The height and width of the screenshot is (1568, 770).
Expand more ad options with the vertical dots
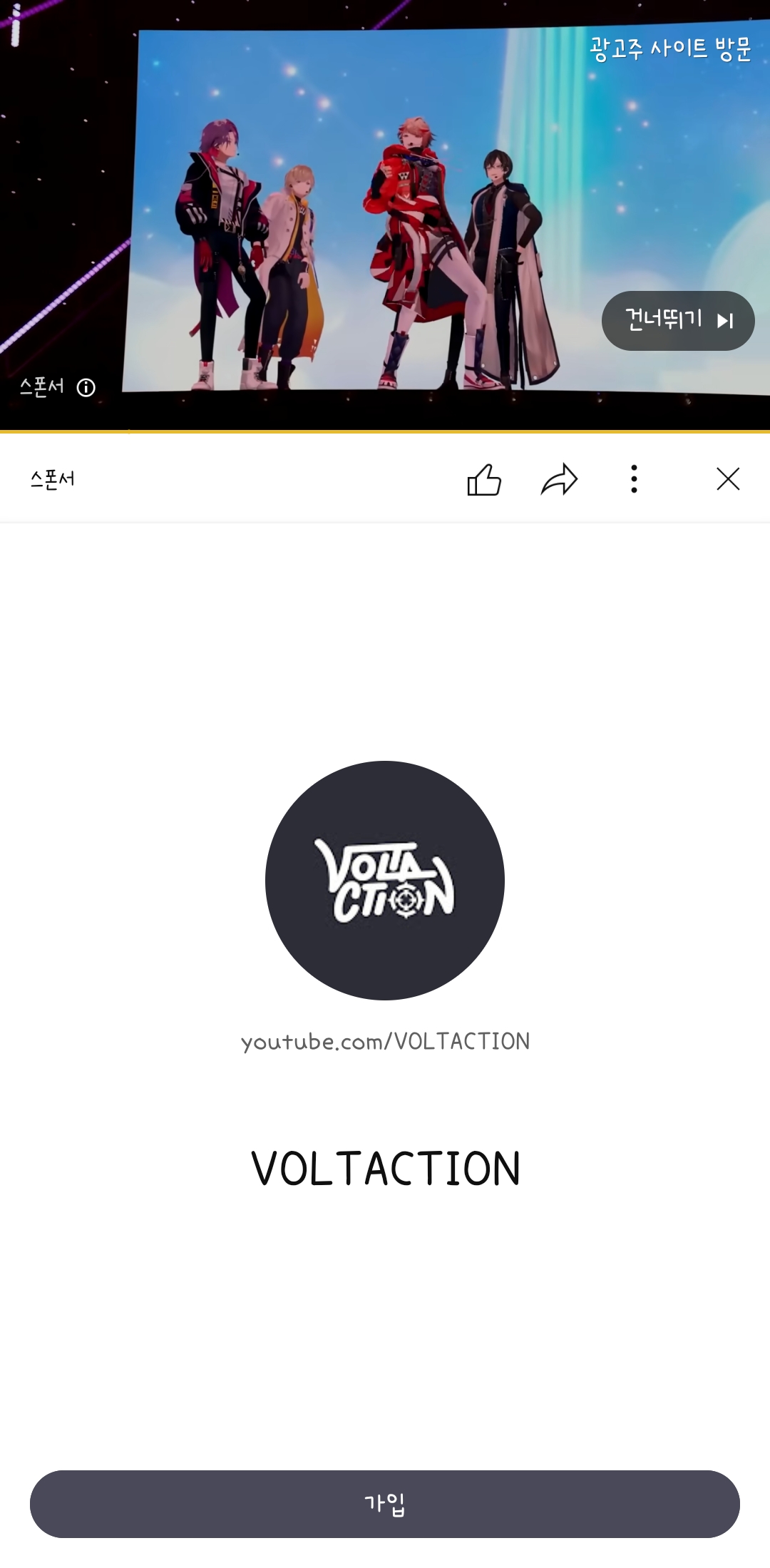[x=633, y=481]
